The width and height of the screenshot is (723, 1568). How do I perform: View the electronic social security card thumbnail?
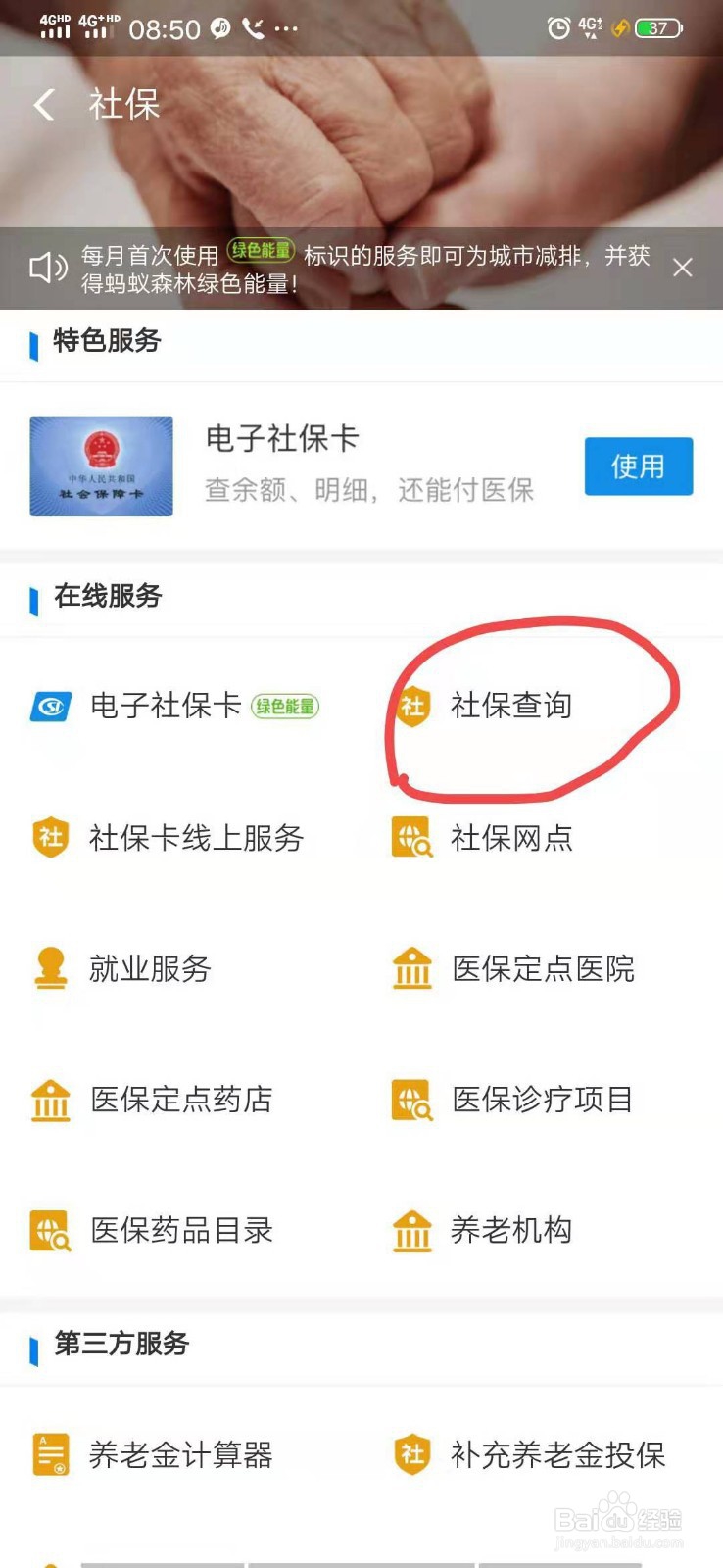pyautogui.click(x=101, y=466)
